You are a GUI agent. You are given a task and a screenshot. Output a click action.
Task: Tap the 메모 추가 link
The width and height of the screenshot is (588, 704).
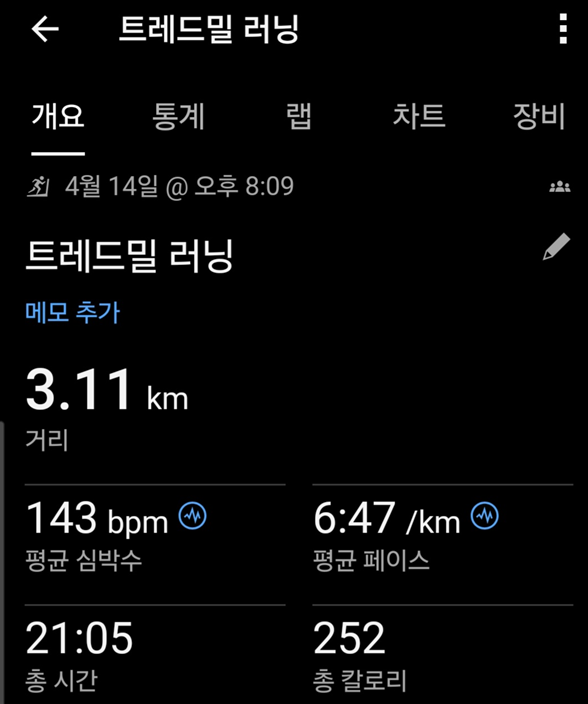pyautogui.click(x=73, y=312)
